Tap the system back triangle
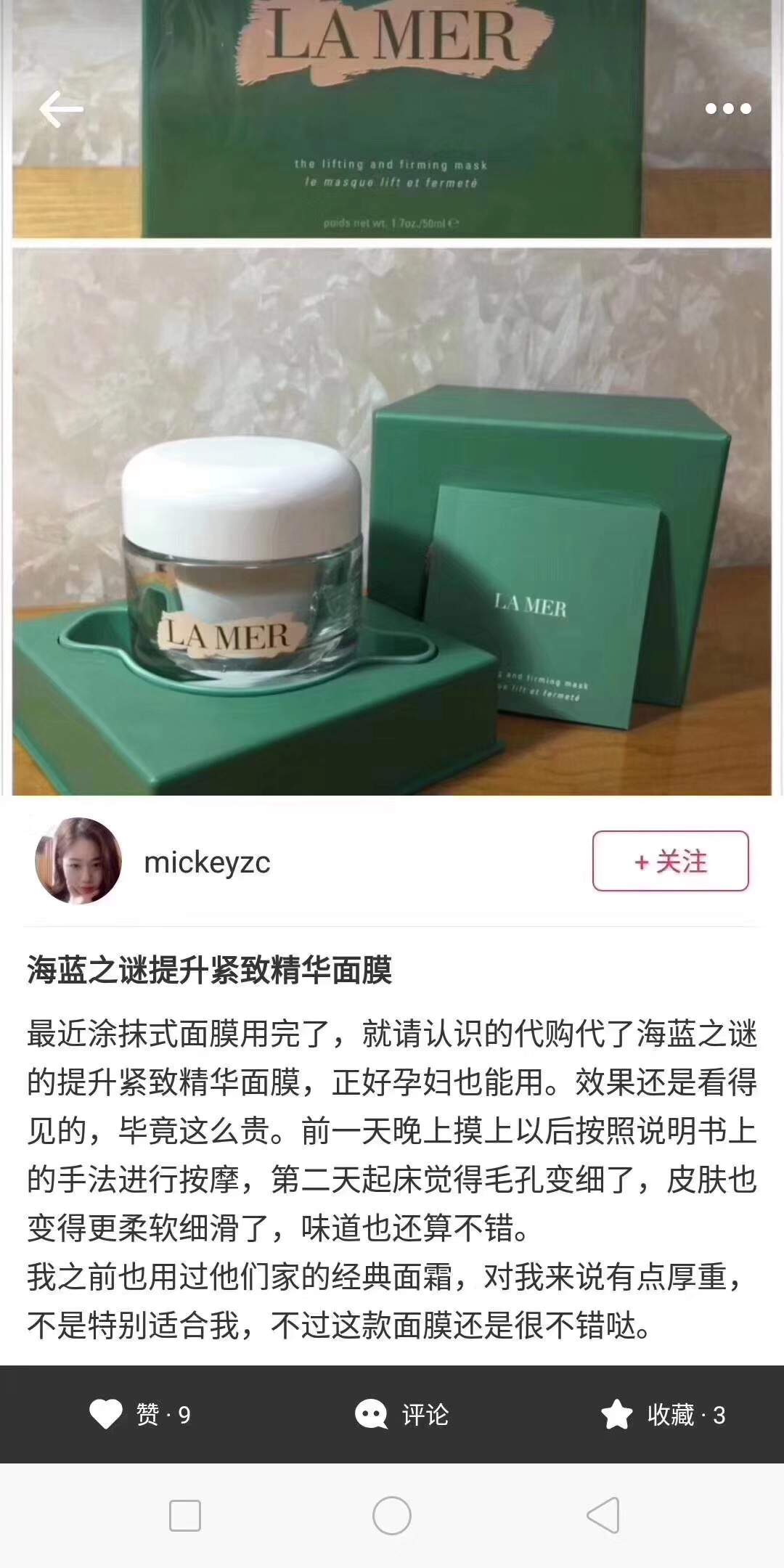Image resolution: width=784 pixels, height=1568 pixels. coord(603,1516)
